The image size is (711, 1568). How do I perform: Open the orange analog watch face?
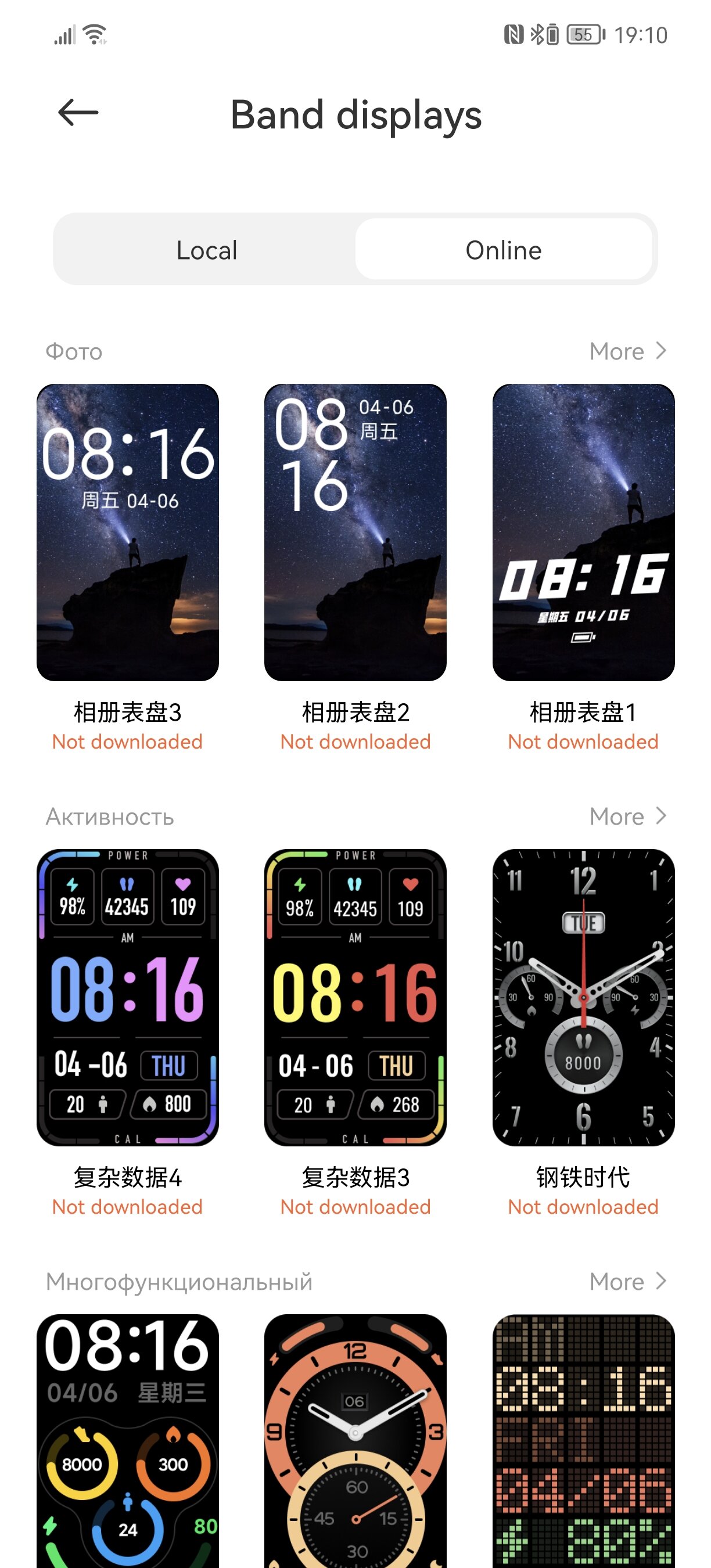(x=355, y=1441)
